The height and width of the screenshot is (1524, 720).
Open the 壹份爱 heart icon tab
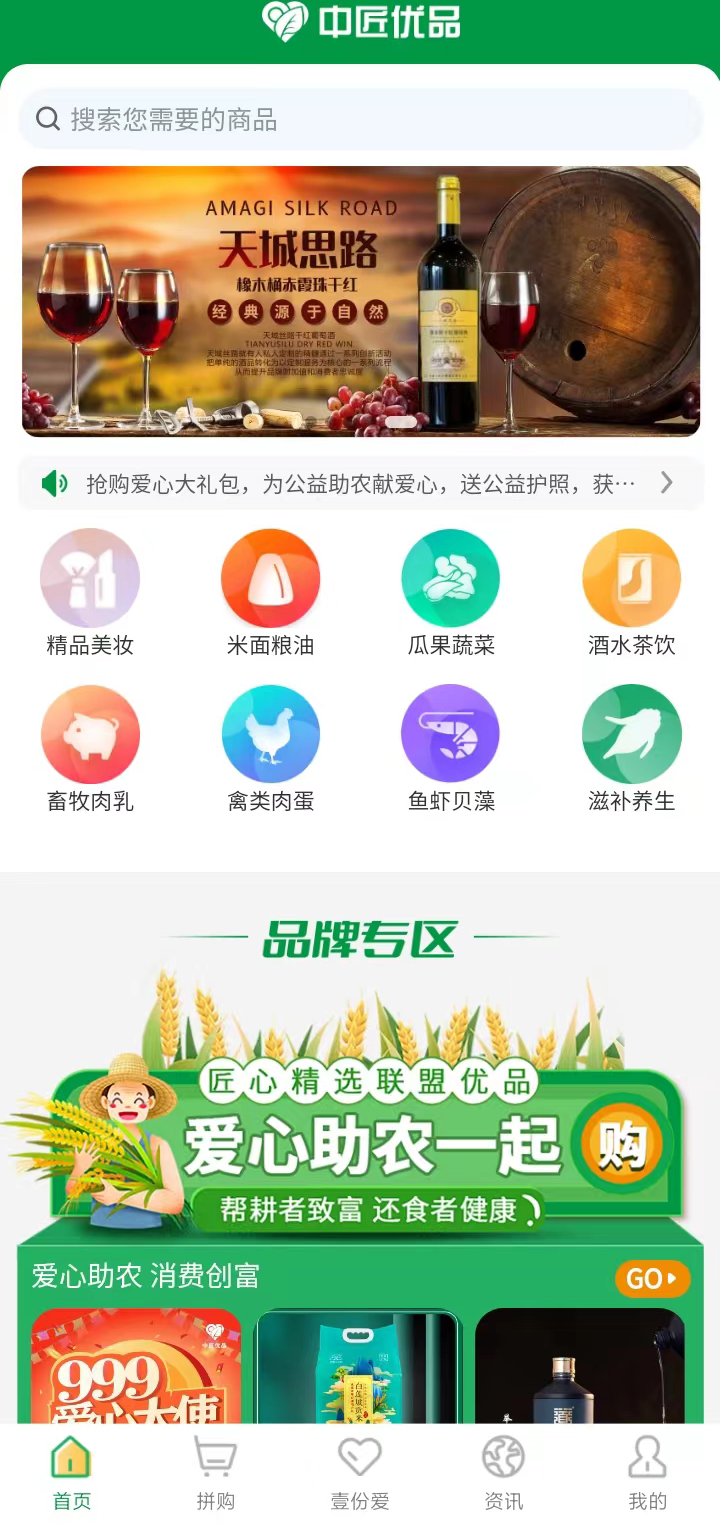click(360, 1467)
